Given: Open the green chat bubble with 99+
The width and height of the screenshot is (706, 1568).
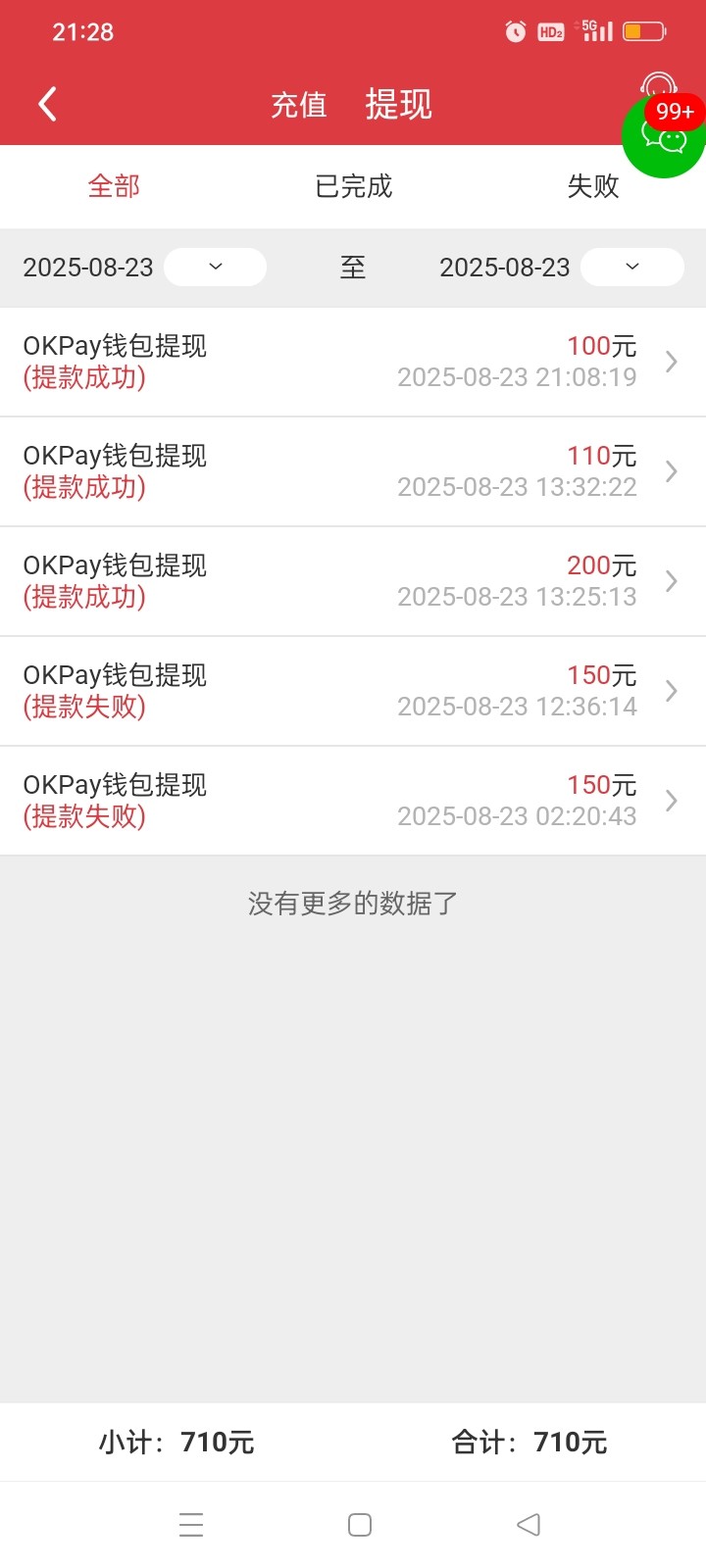Looking at the screenshot, I should pos(664,137).
